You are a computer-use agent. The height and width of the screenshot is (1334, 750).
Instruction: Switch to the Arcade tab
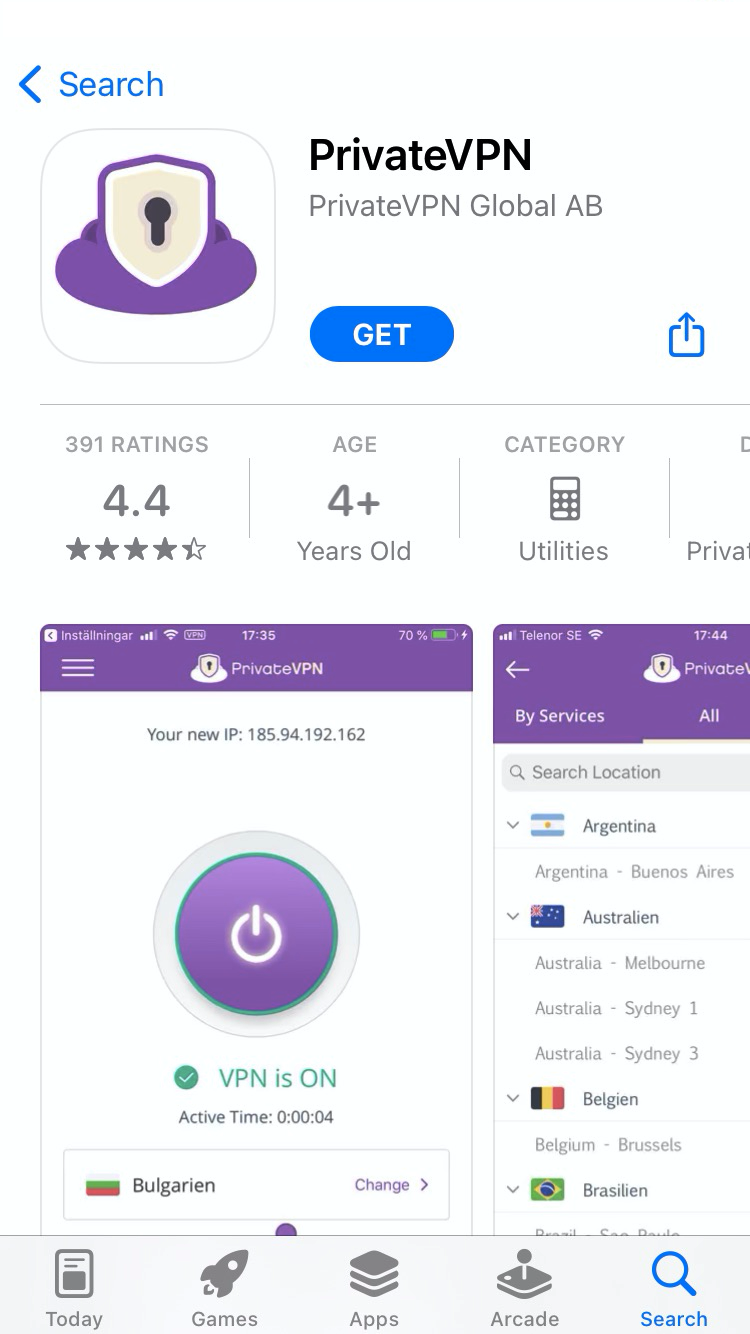(524, 1288)
